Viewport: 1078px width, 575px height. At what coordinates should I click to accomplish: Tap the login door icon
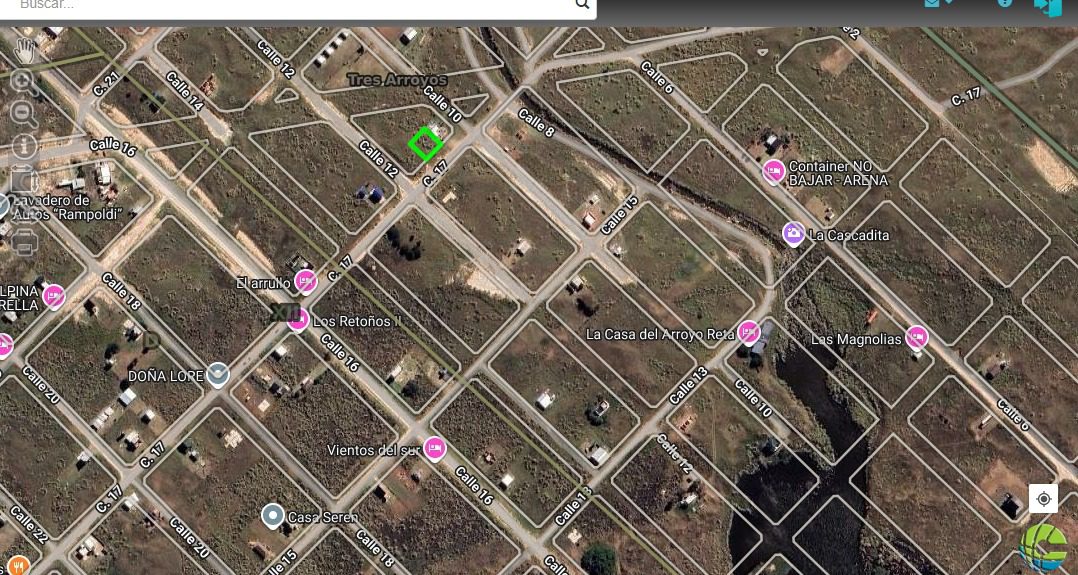(x=1047, y=6)
